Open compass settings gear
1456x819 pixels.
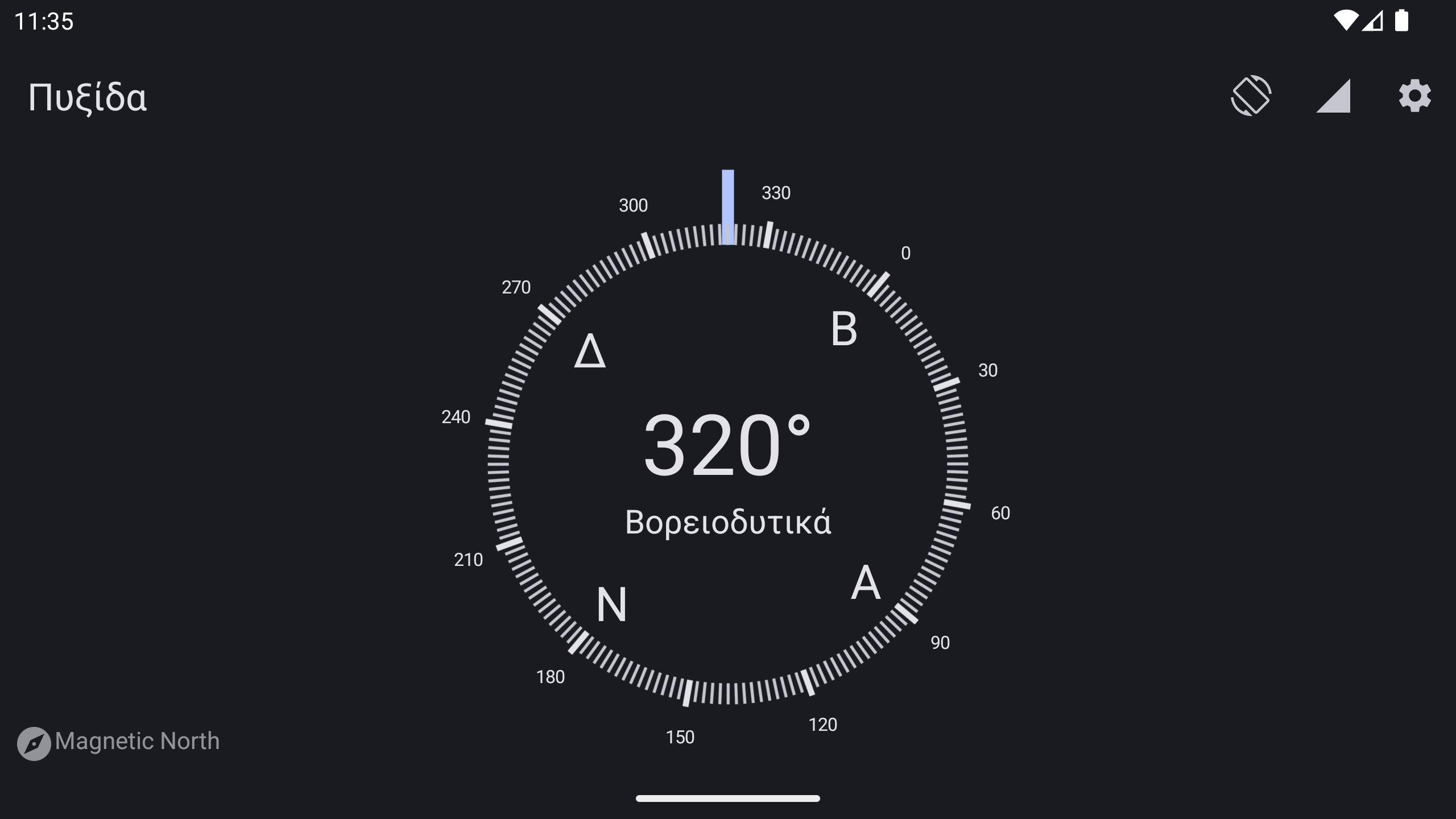point(1414,96)
